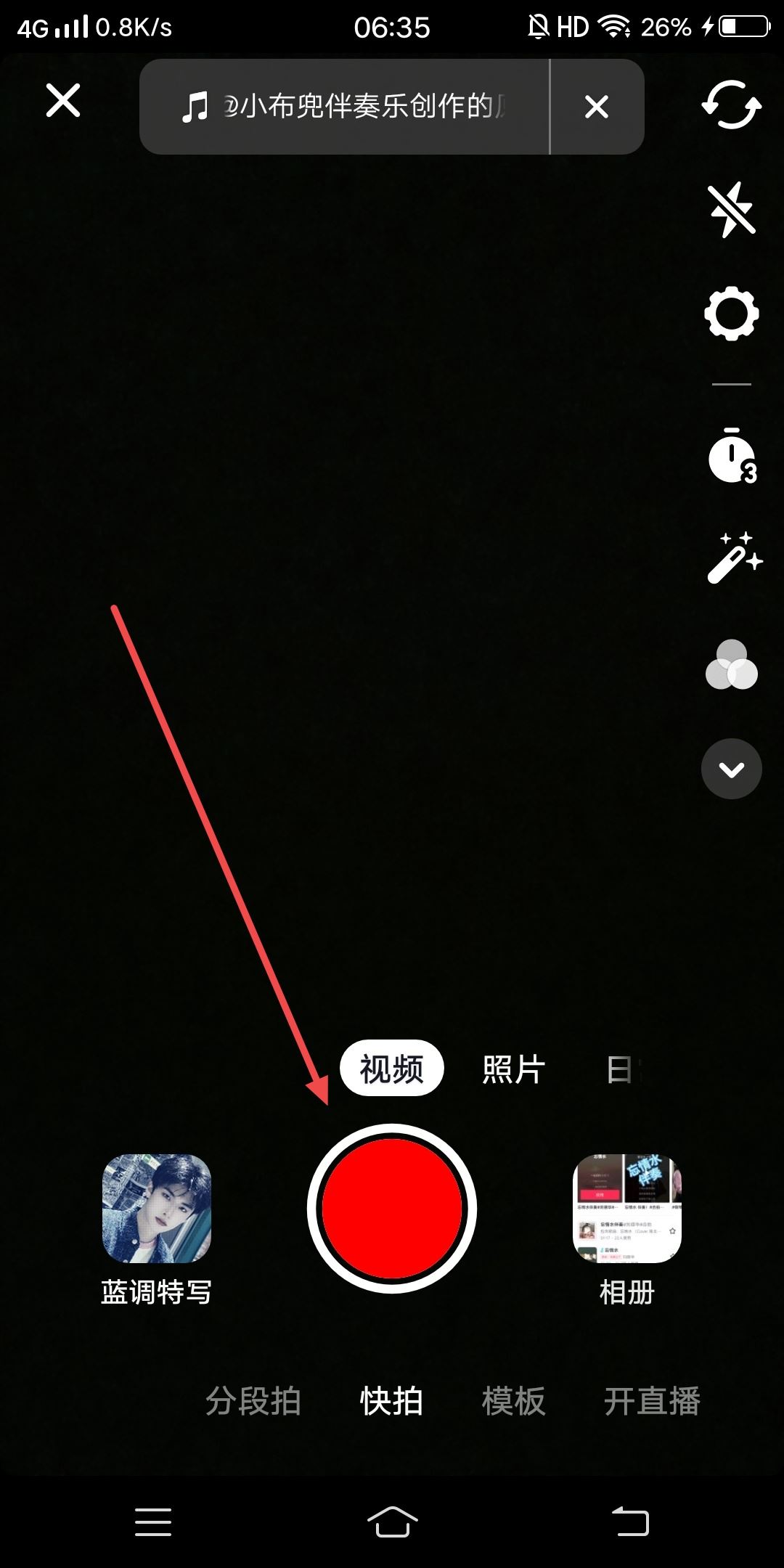Open the color filters option

[731, 665]
